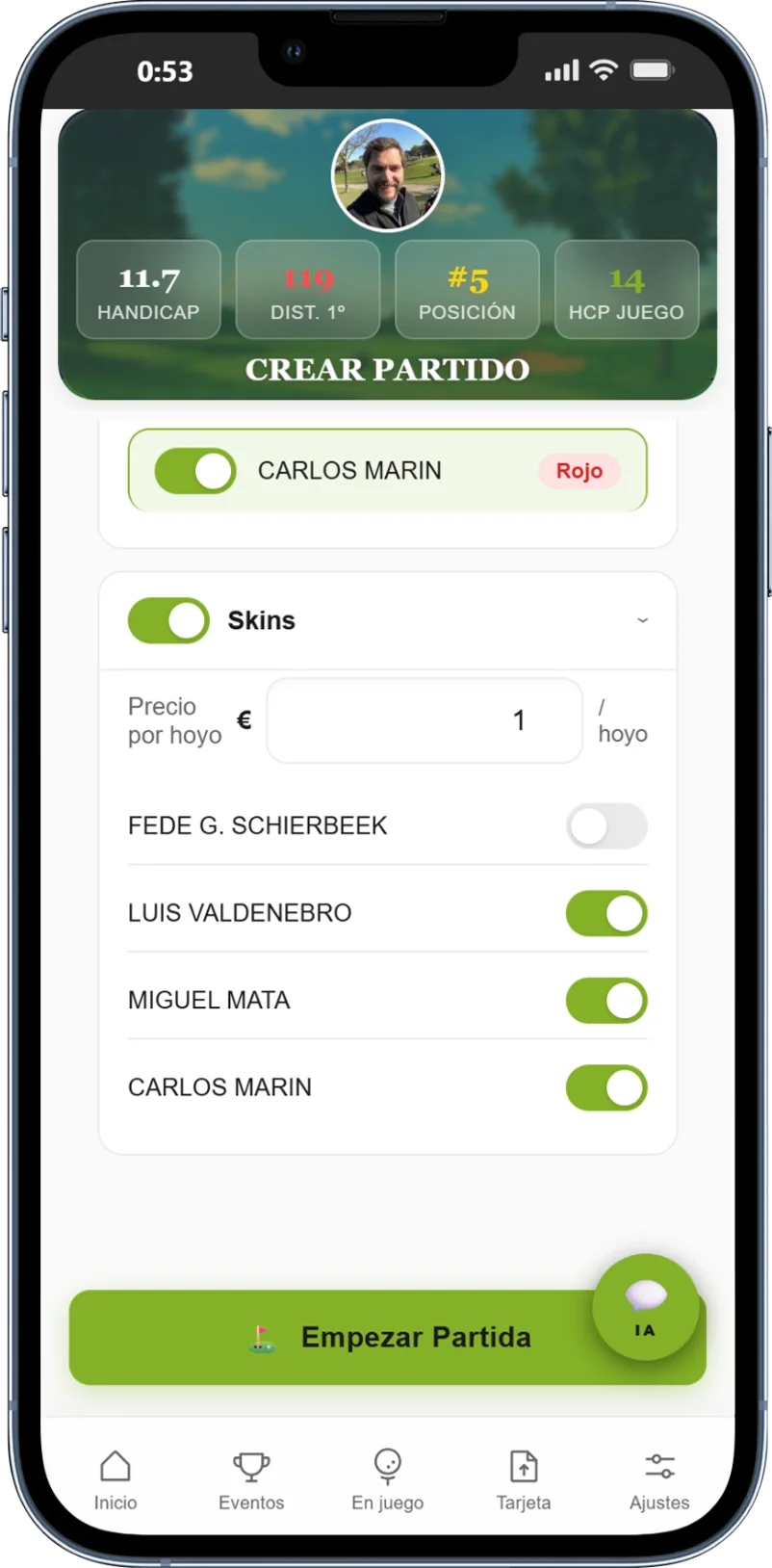772x1568 pixels.
Task: Open the profile photo
Action: [387, 176]
